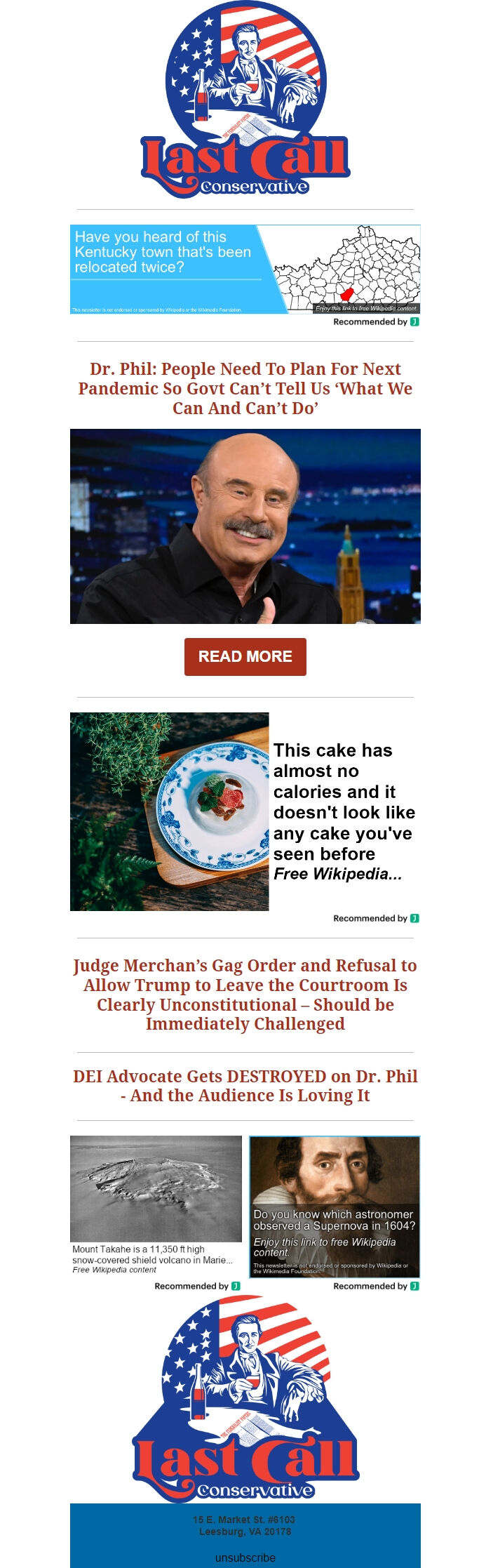Open DEI Advocate Gets DESTROYED article
This screenshot has width=479, height=1568.
click(245, 1085)
